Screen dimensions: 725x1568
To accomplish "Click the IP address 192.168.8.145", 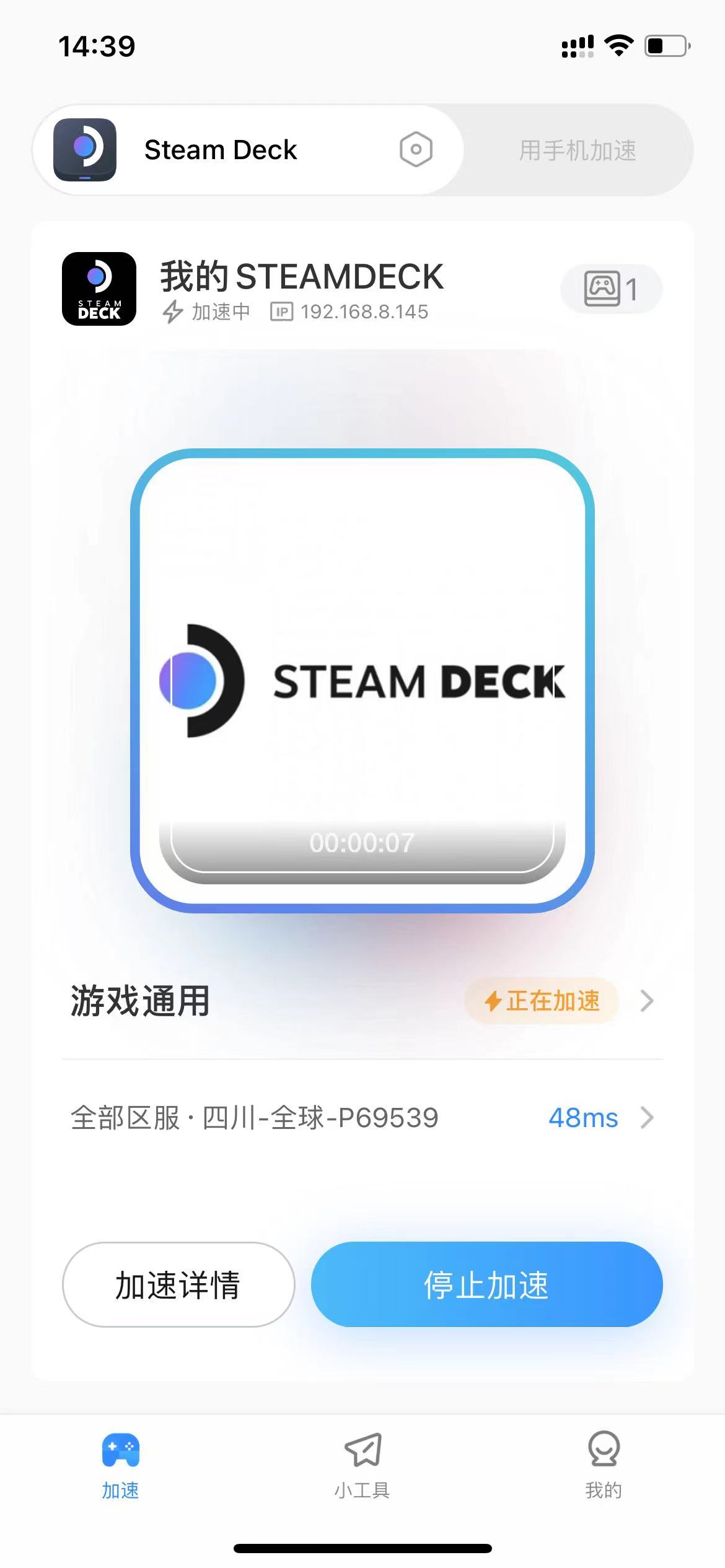I will tap(363, 311).
